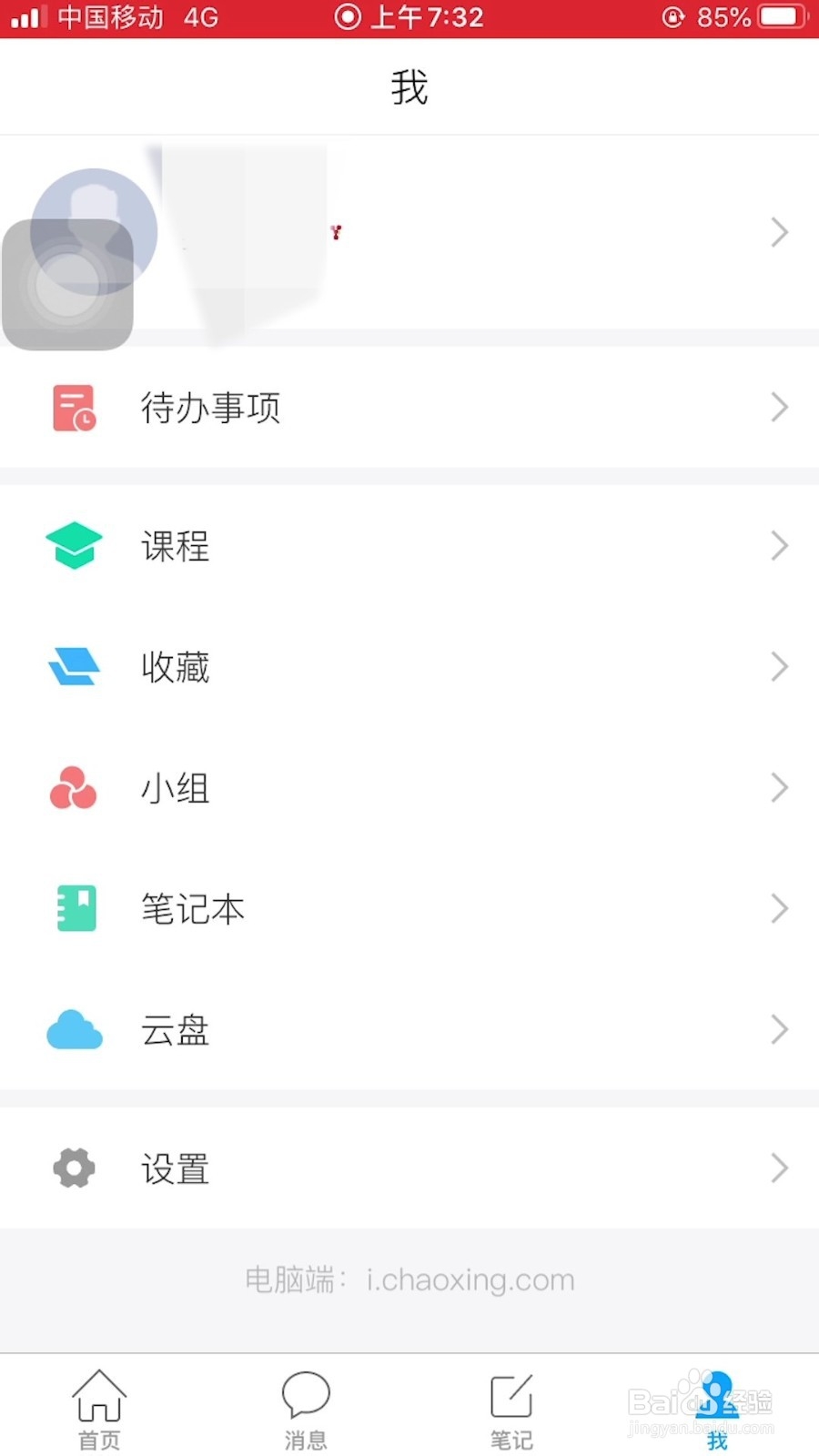Open 课程 courses
The height and width of the screenshot is (1456, 819).
click(x=409, y=546)
